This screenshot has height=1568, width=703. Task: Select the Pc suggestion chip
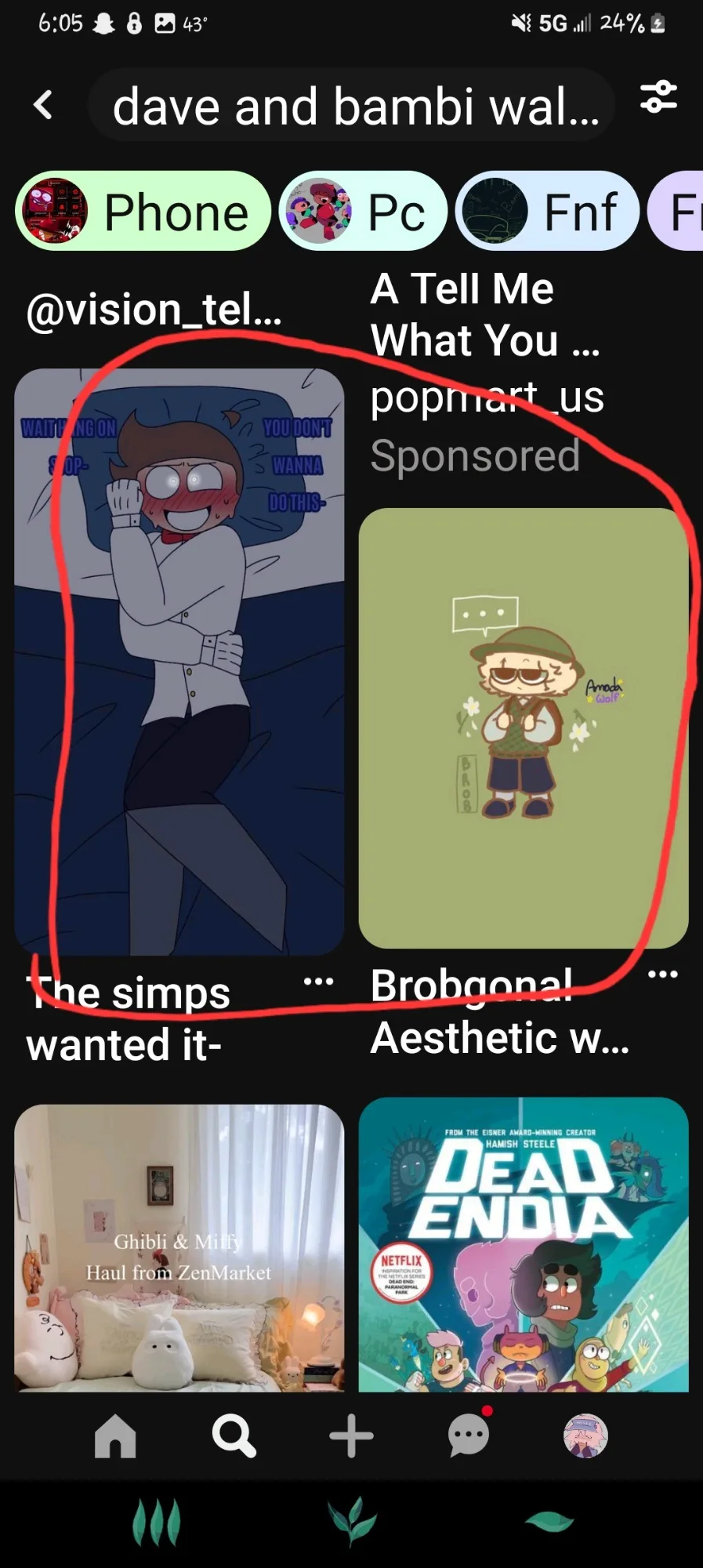(363, 211)
